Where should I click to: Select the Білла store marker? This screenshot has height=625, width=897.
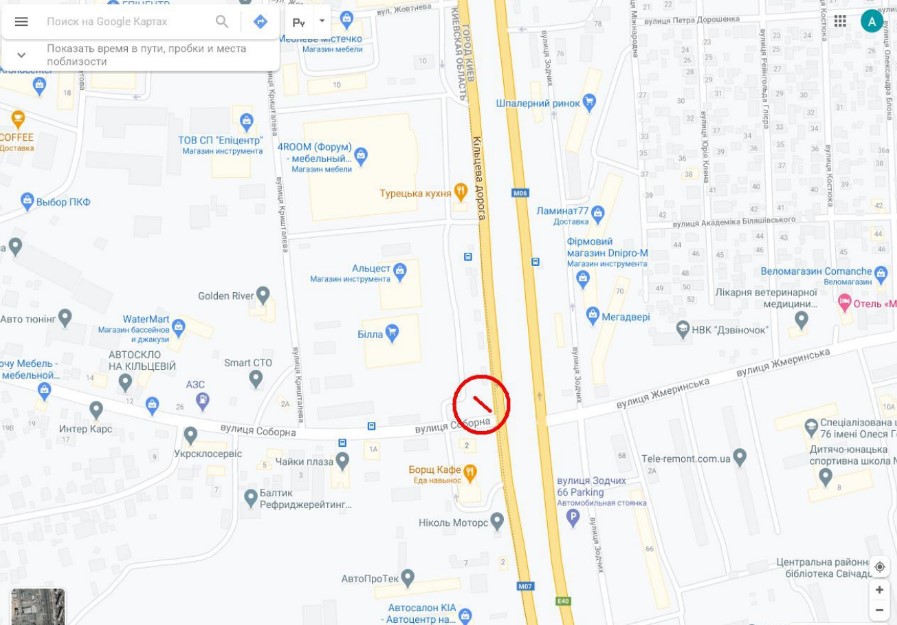(392, 331)
